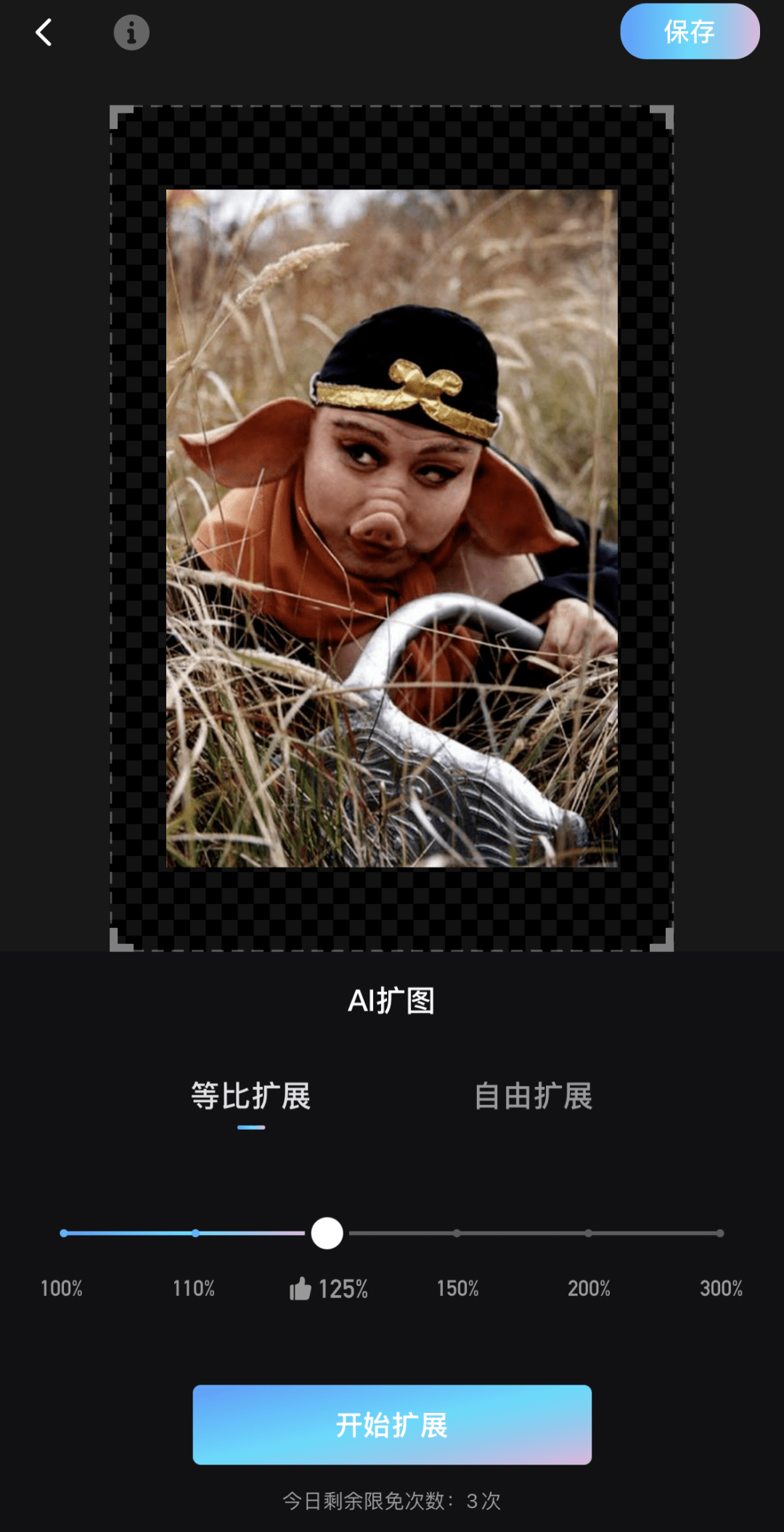Set the expansion slider to 100%

(64, 1233)
